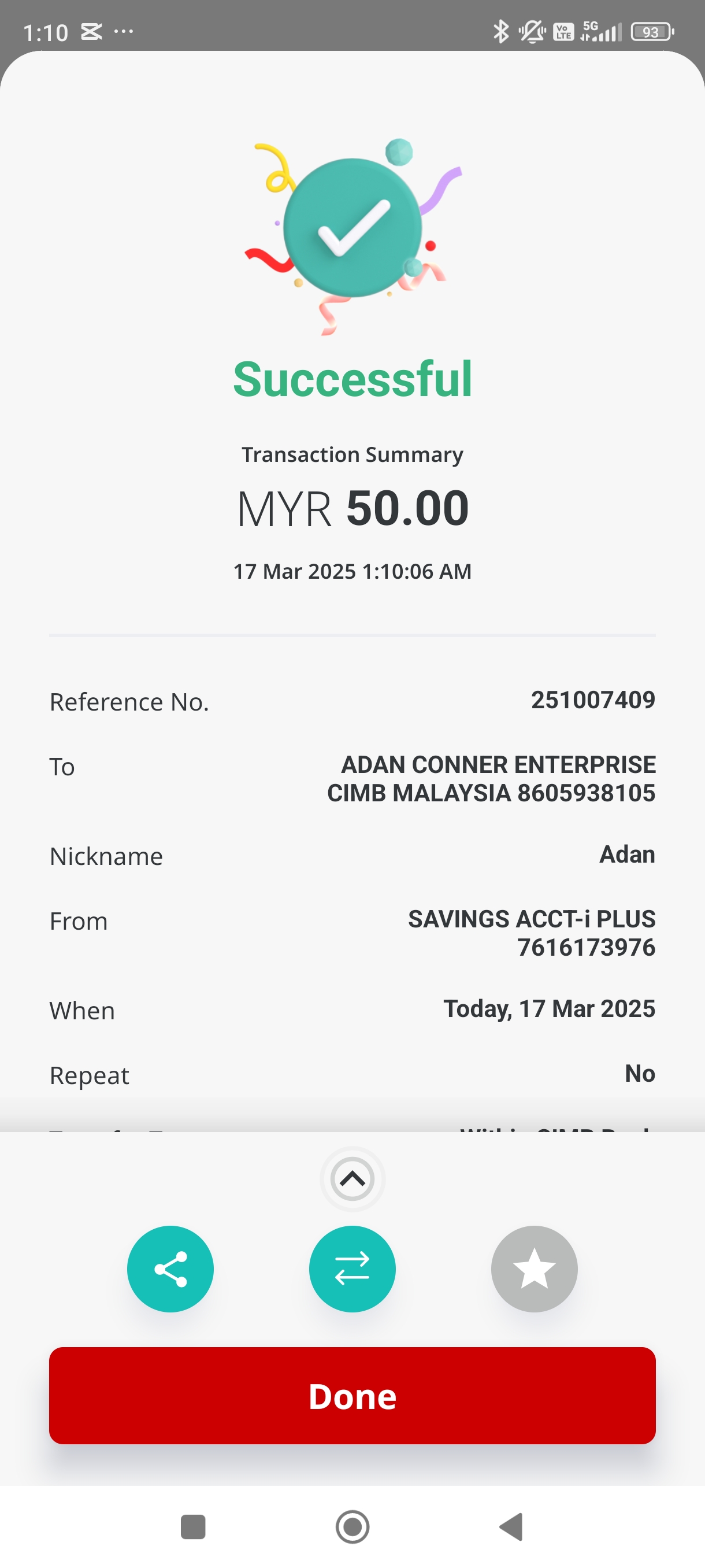Tap Done to finish the transaction
705x1568 pixels.
352,1395
